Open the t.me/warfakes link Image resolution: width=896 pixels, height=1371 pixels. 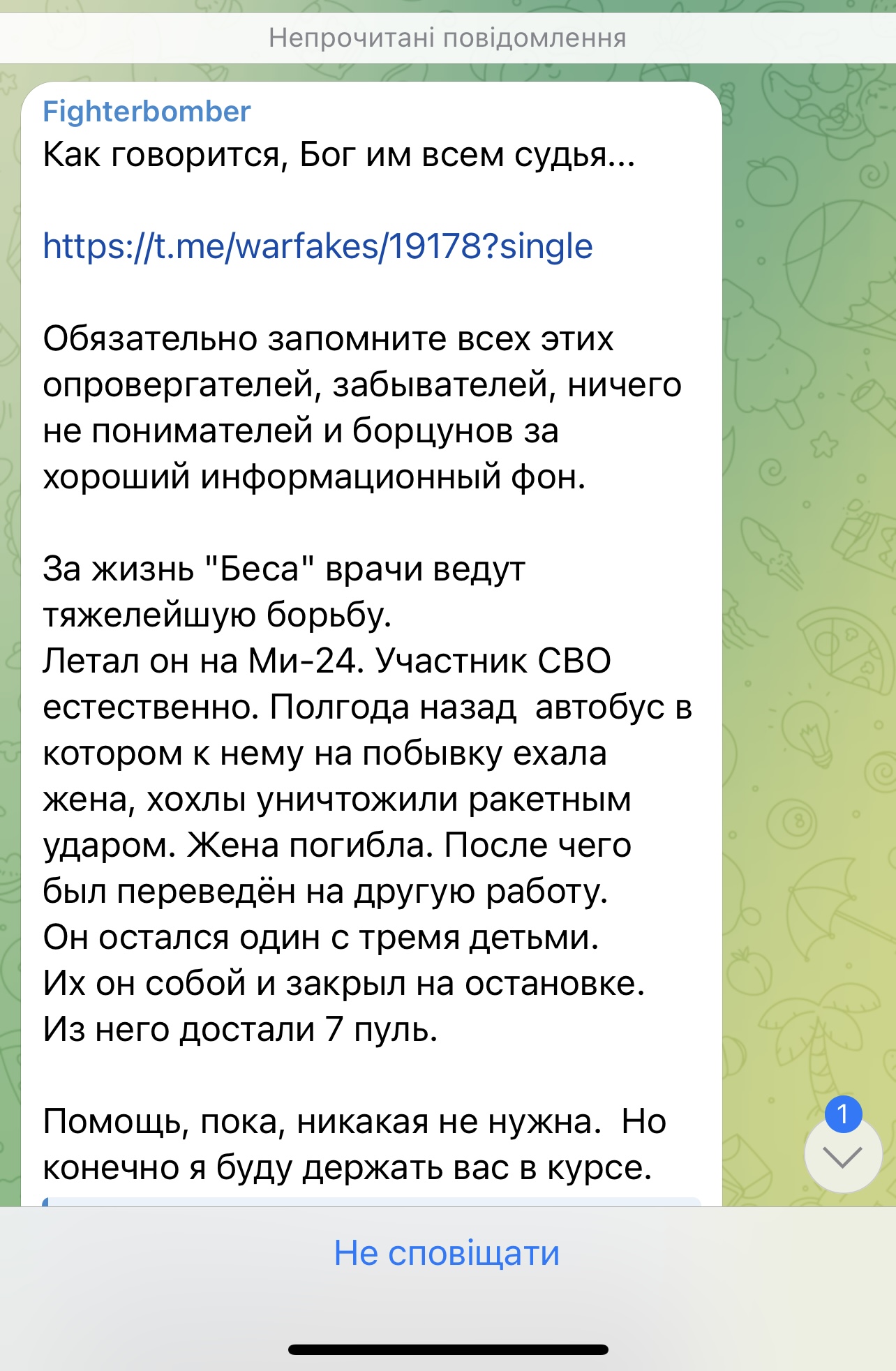(x=318, y=246)
